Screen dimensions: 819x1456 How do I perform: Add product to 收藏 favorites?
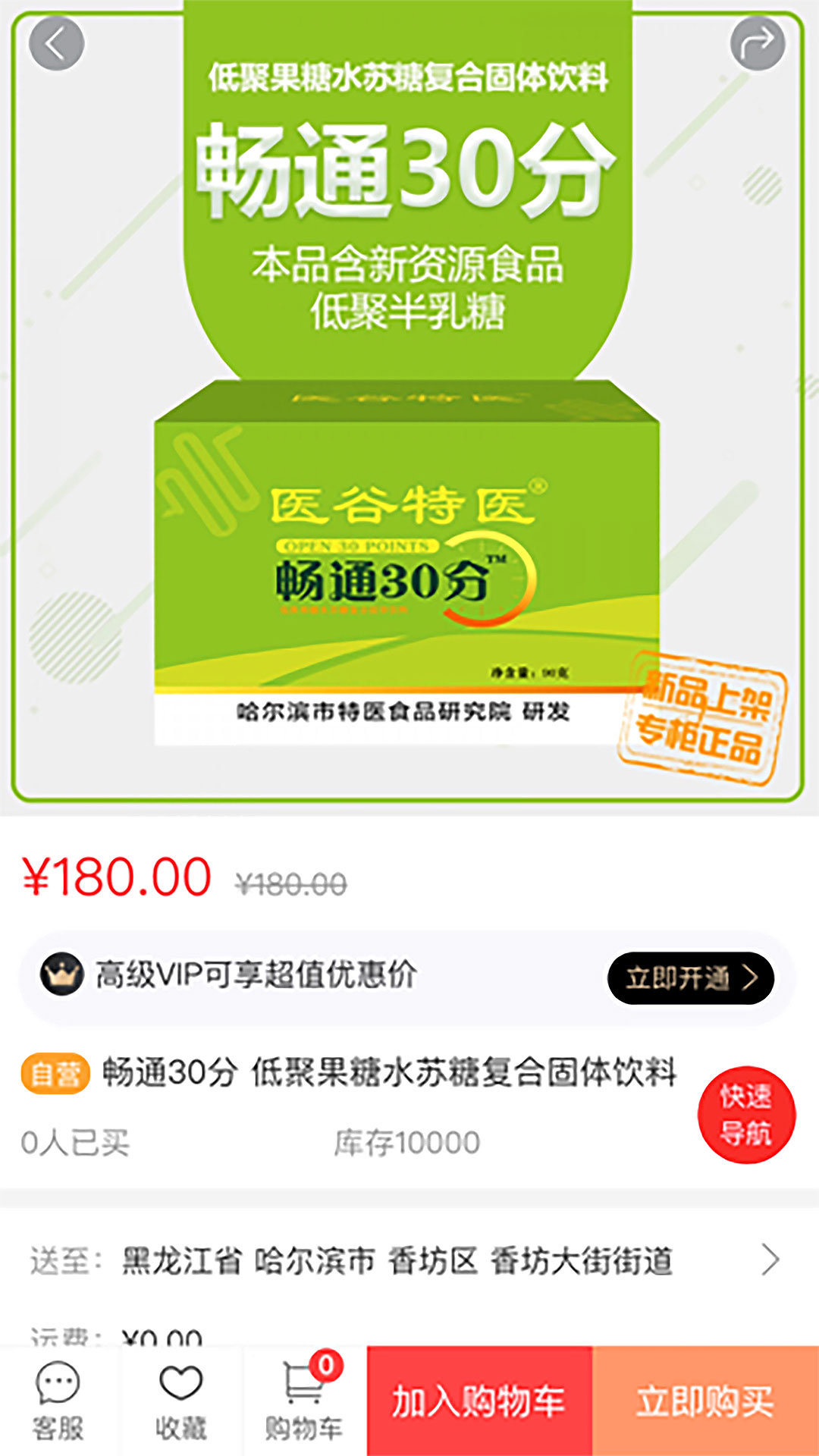click(180, 1401)
